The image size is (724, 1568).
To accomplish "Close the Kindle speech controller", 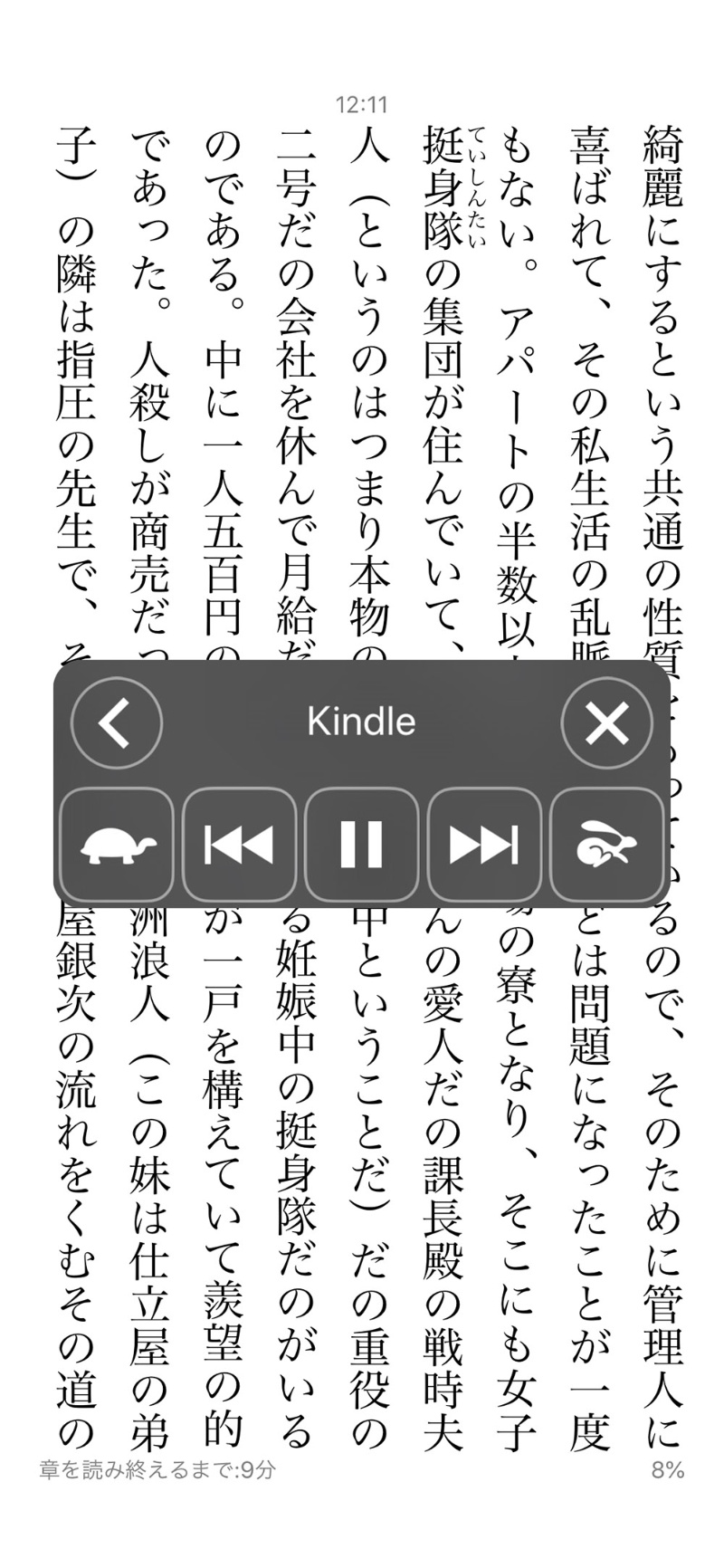I will [x=606, y=723].
